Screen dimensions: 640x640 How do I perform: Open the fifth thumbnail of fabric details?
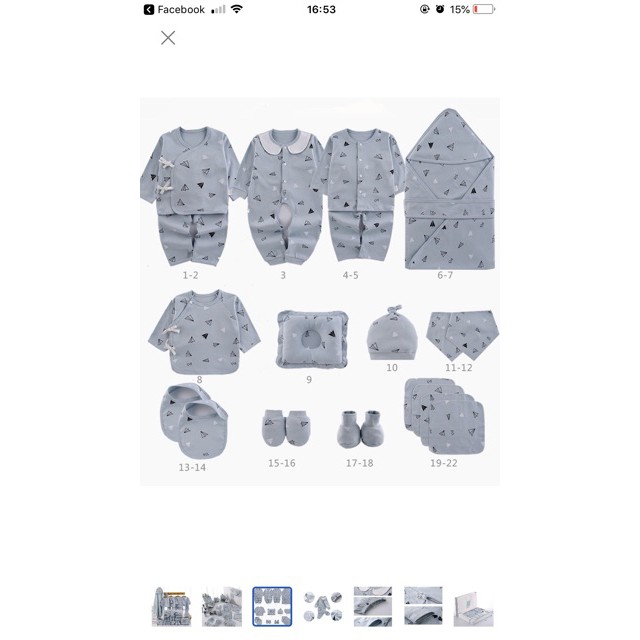click(373, 607)
